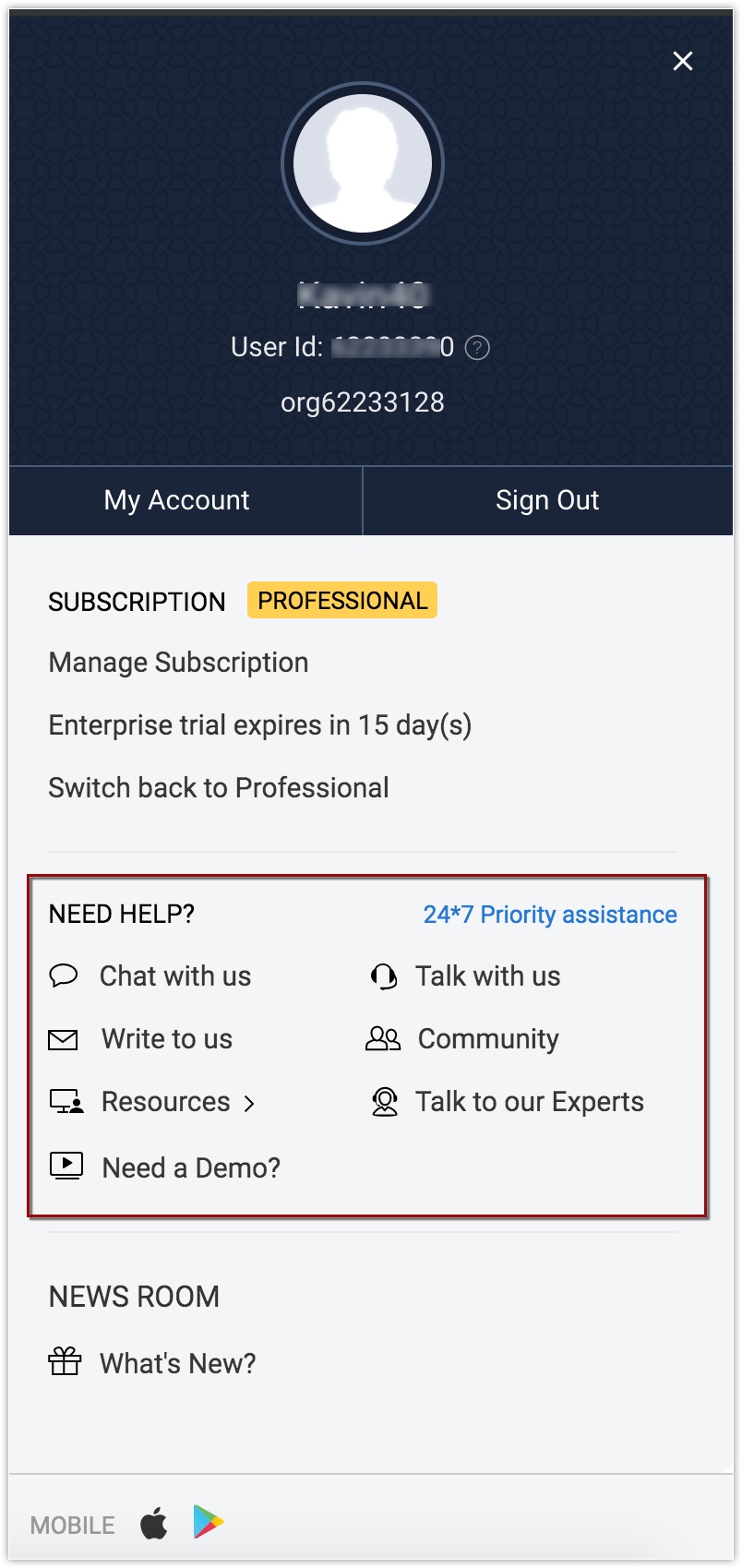742x1568 pixels.
Task: Open My Account
Action: click(x=176, y=500)
